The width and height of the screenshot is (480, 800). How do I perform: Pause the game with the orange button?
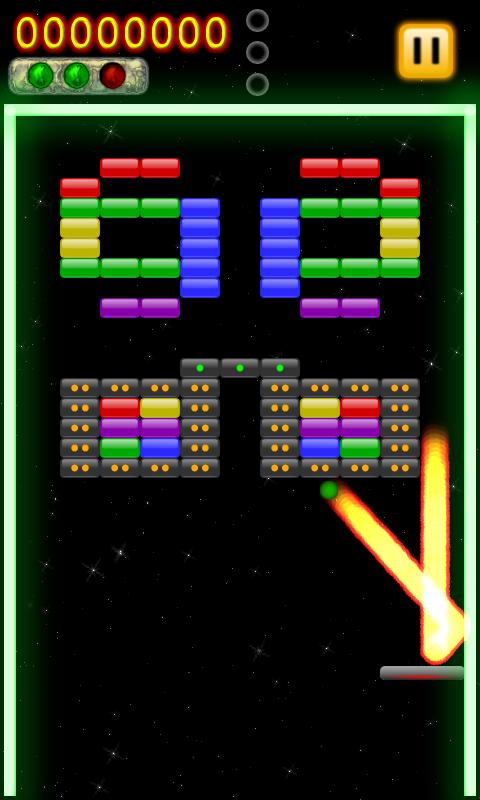[426, 51]
